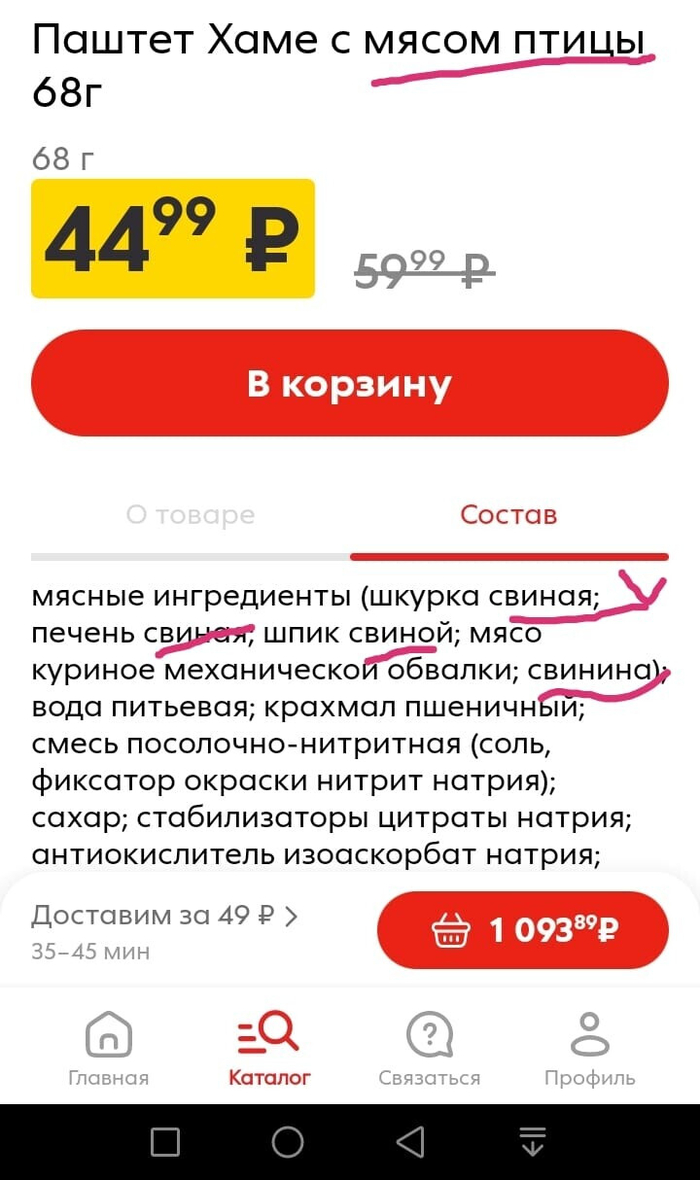Go to the Главная tab
The image size is (700, 1180).
pos(108,1049)
